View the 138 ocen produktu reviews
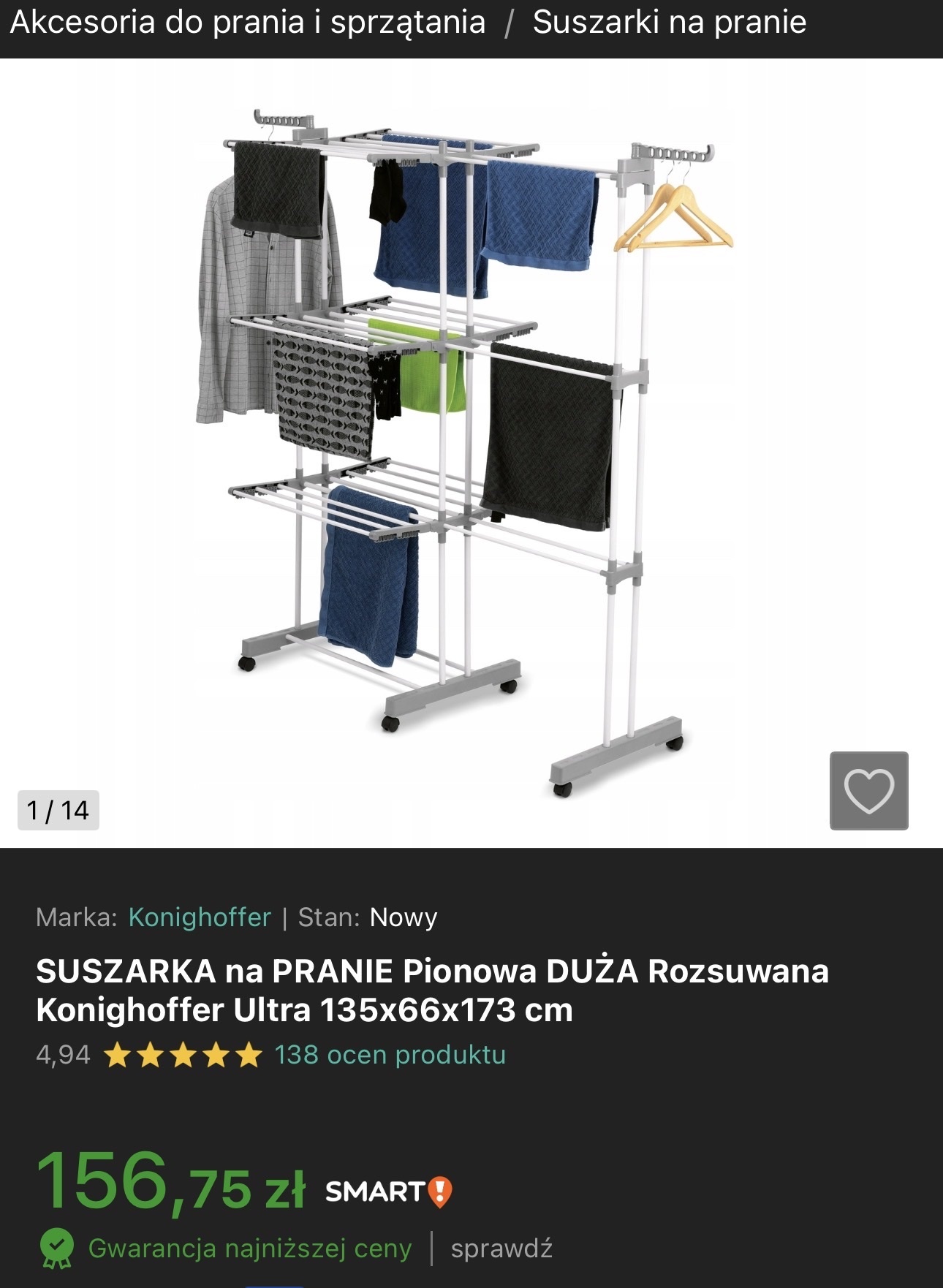943x1288 pixels. click(390, 1055)
